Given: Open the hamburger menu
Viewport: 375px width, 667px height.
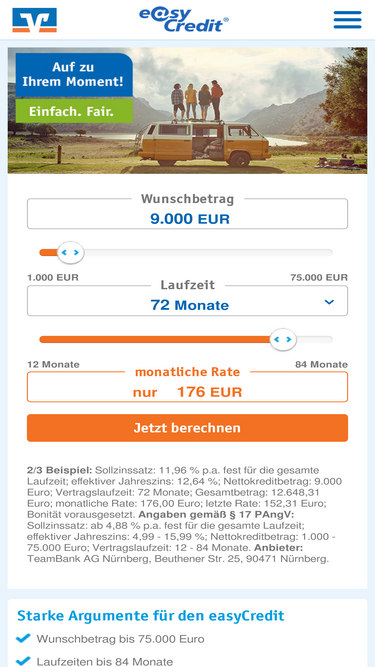Looking at the screenshot, I should pyautogui.click(x=347, y=20).
